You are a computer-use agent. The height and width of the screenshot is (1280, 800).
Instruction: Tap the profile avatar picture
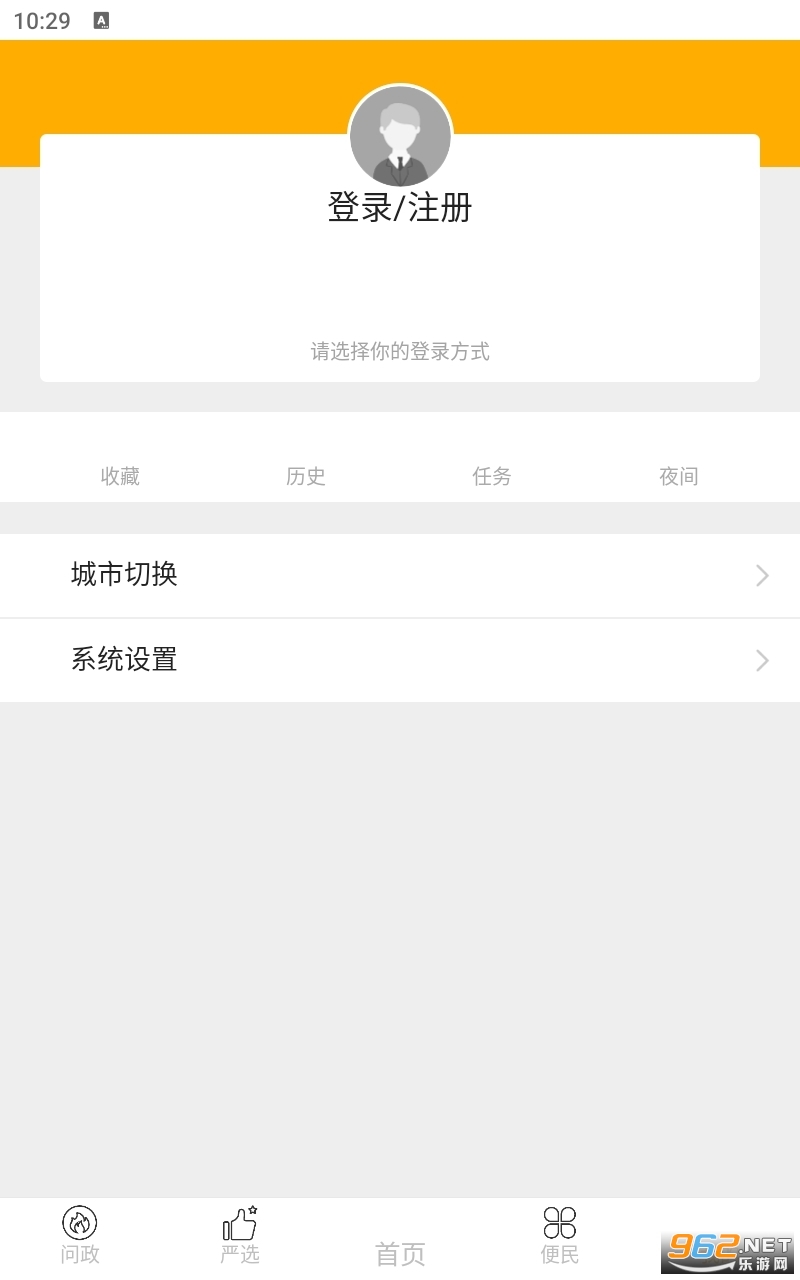pos(400,137)
